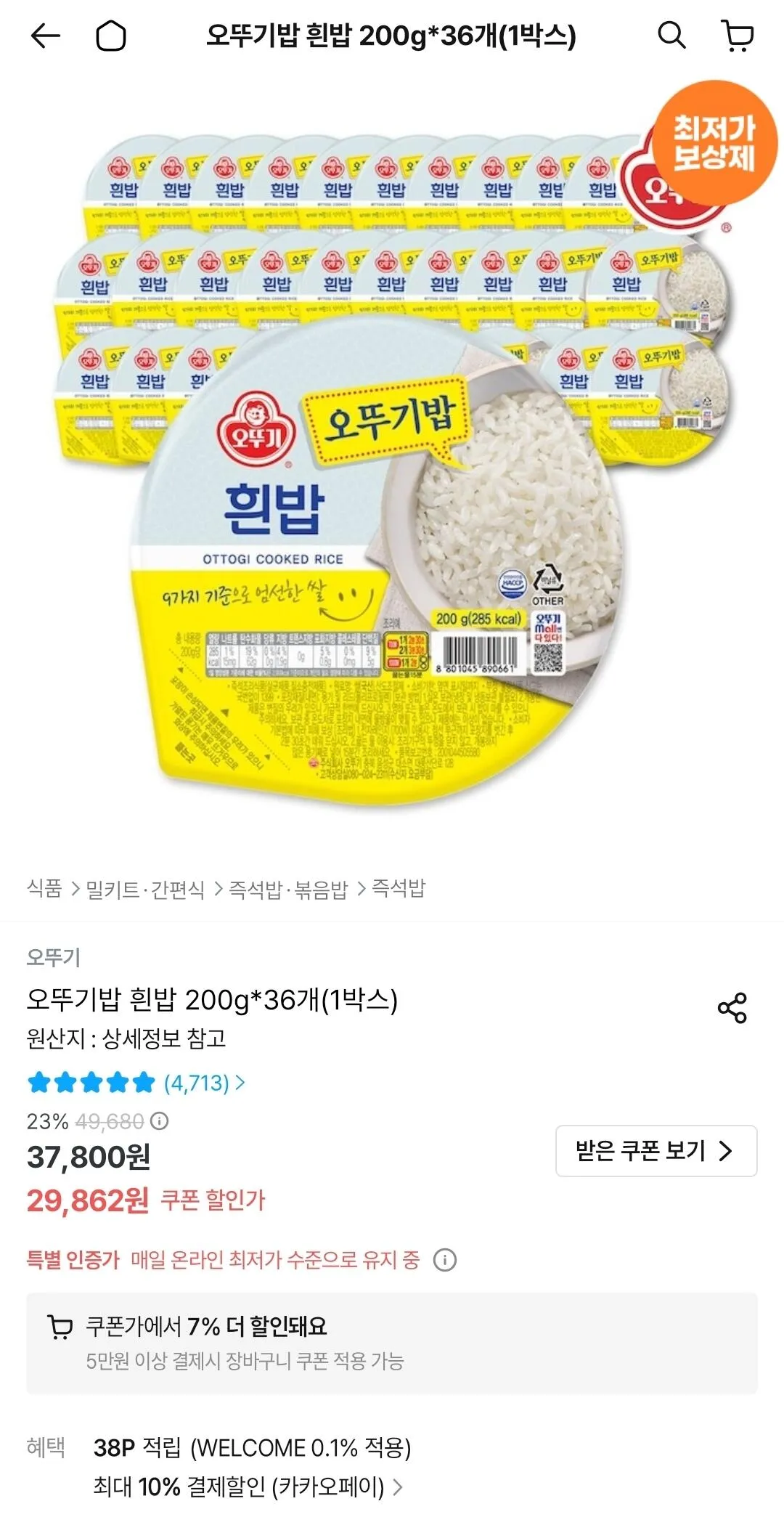Open the shopping cart icon
The width and height of the screenshot is (784, 1517).
pyautogui.click(x=738, y=36)
